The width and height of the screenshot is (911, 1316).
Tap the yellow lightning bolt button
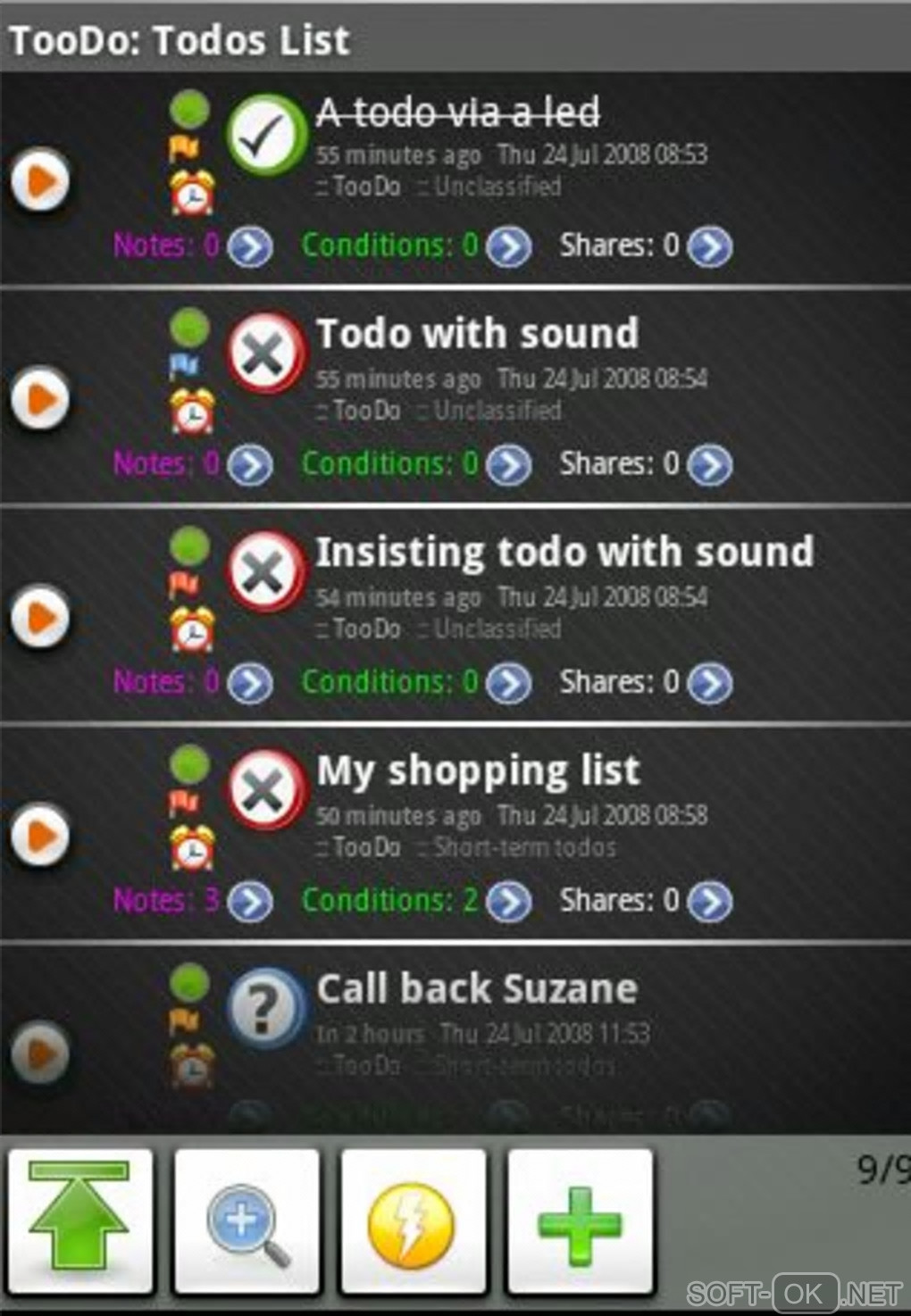tap(413, 1220)
